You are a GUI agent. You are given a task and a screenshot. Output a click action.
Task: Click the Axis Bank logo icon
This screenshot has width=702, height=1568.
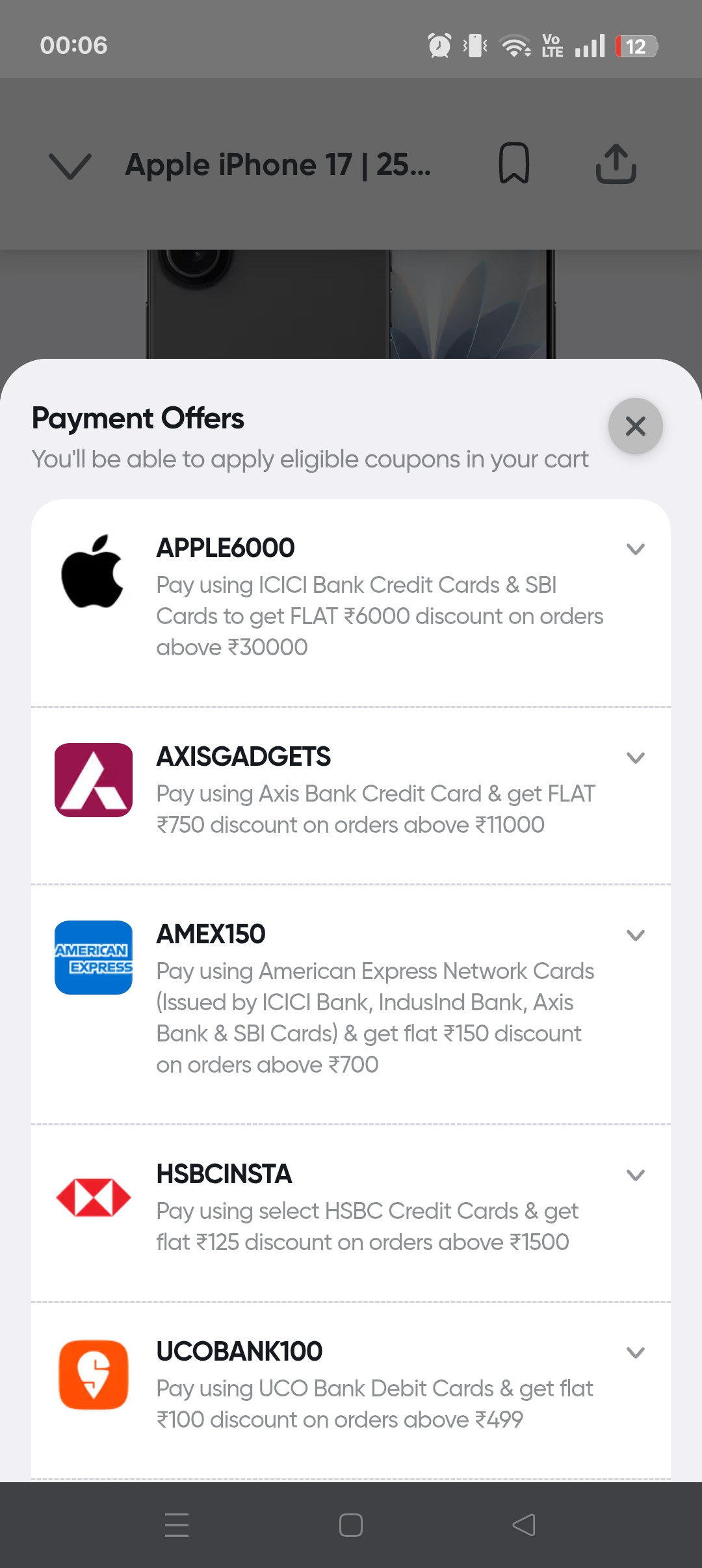click(94, 778)
